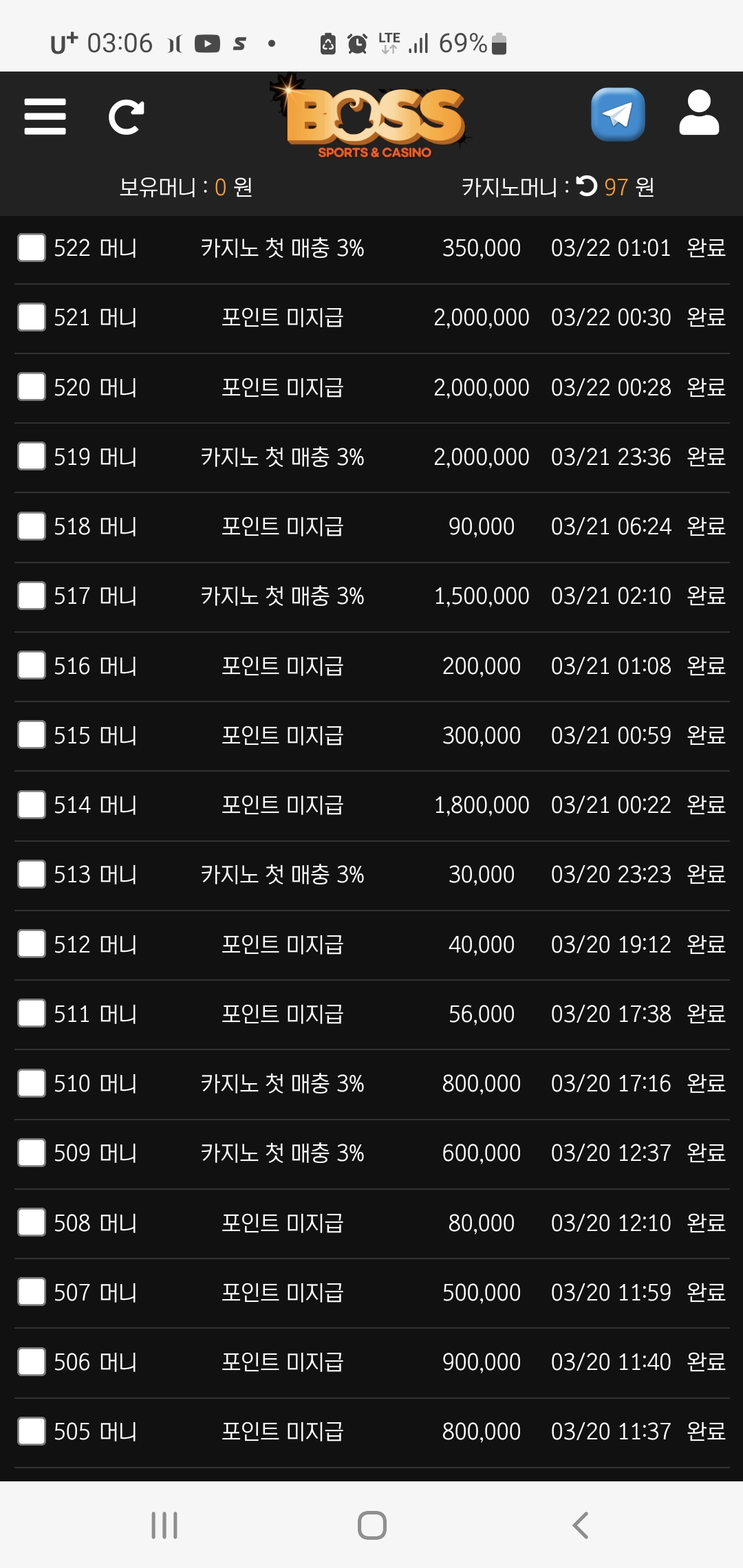Open the hamburger drawer menu

tap(45, 116)
